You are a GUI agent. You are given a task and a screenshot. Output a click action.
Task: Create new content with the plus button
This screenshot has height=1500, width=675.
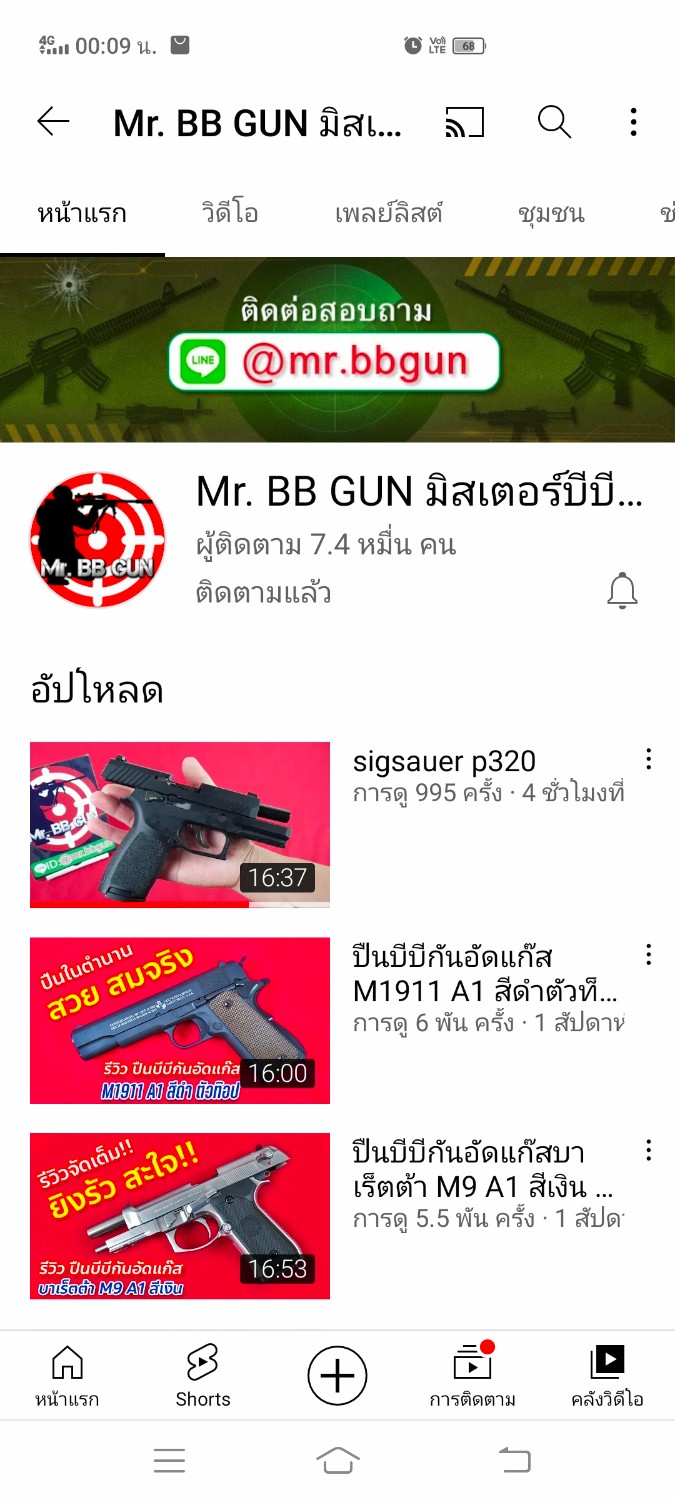tap(337, 1376)
